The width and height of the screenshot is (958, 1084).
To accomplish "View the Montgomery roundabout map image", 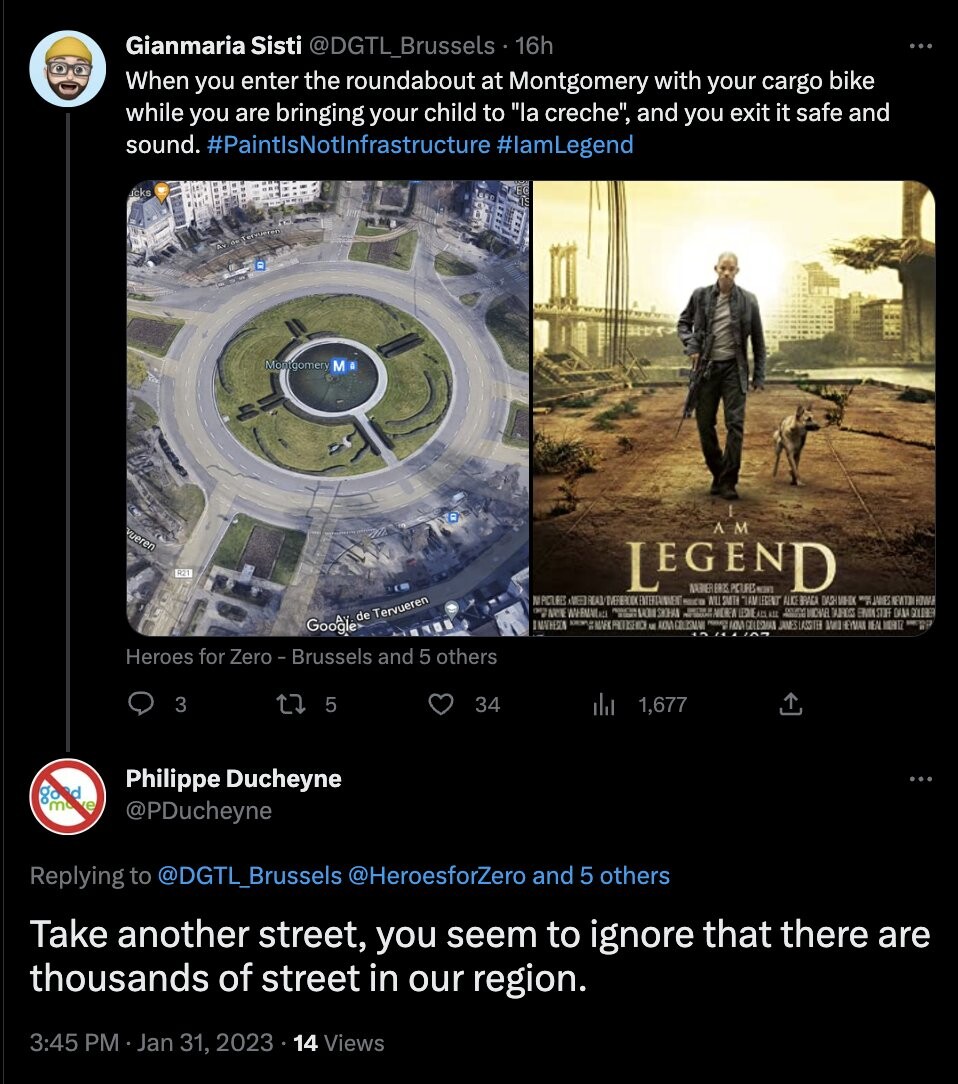I will [x=328, y=408].
